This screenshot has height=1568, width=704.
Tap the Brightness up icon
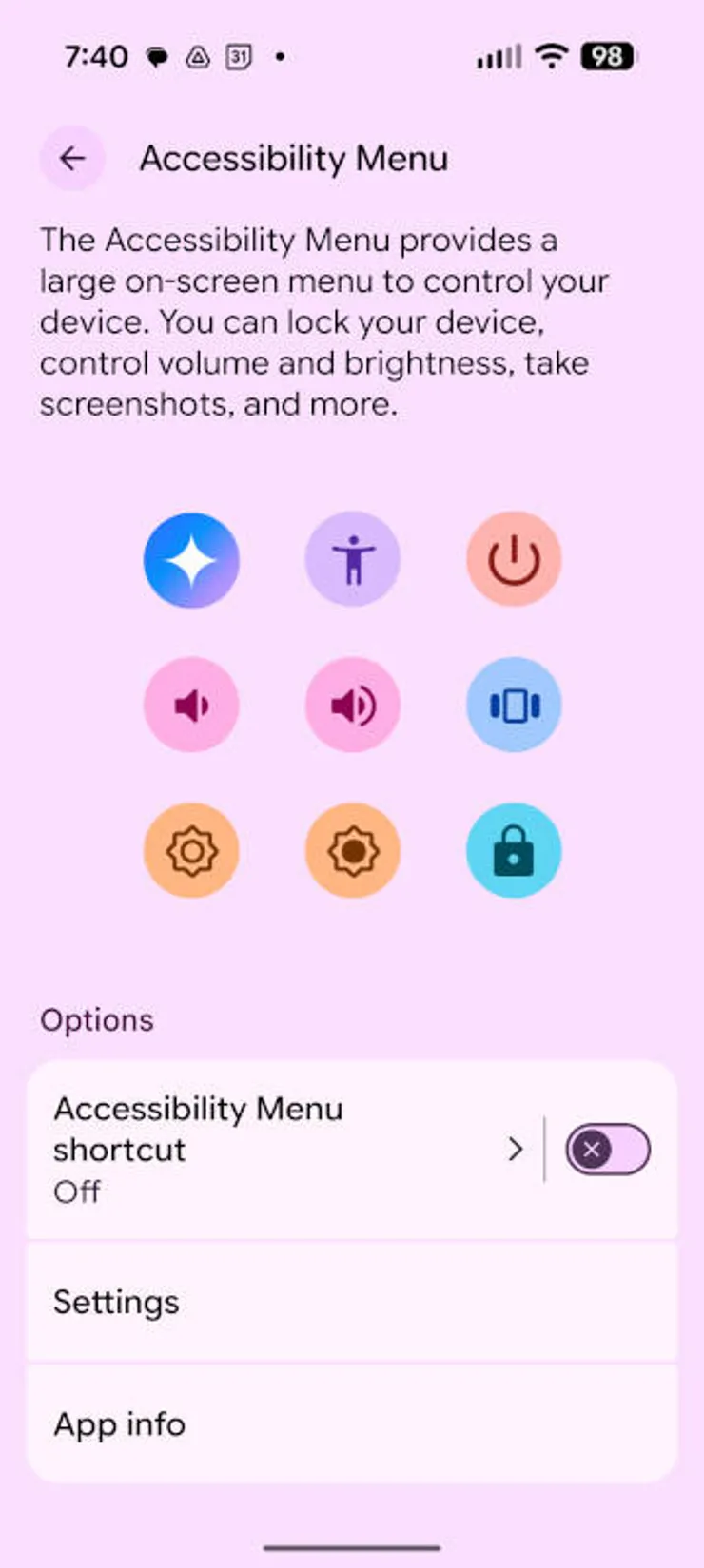[352, 850]
